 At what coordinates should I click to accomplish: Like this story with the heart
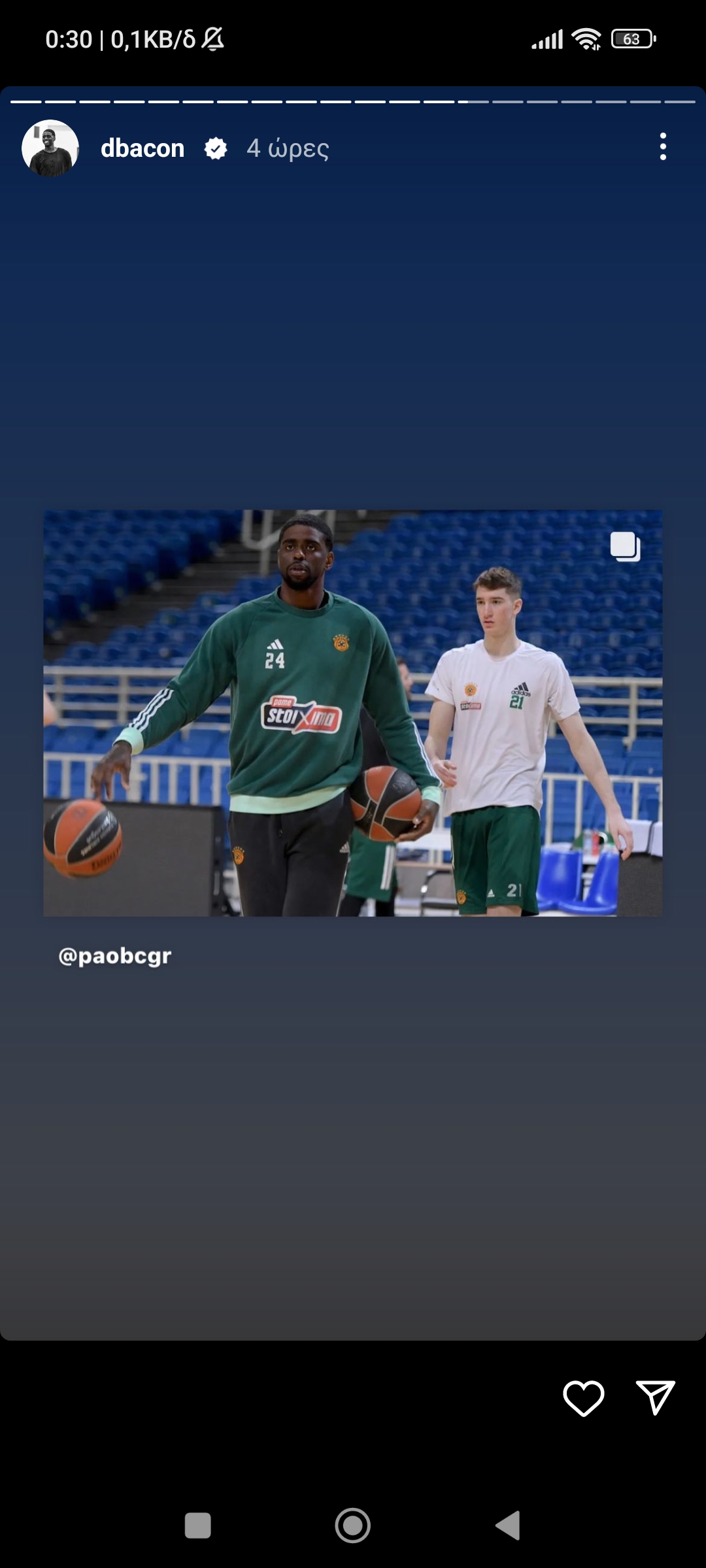(583, 1398)
